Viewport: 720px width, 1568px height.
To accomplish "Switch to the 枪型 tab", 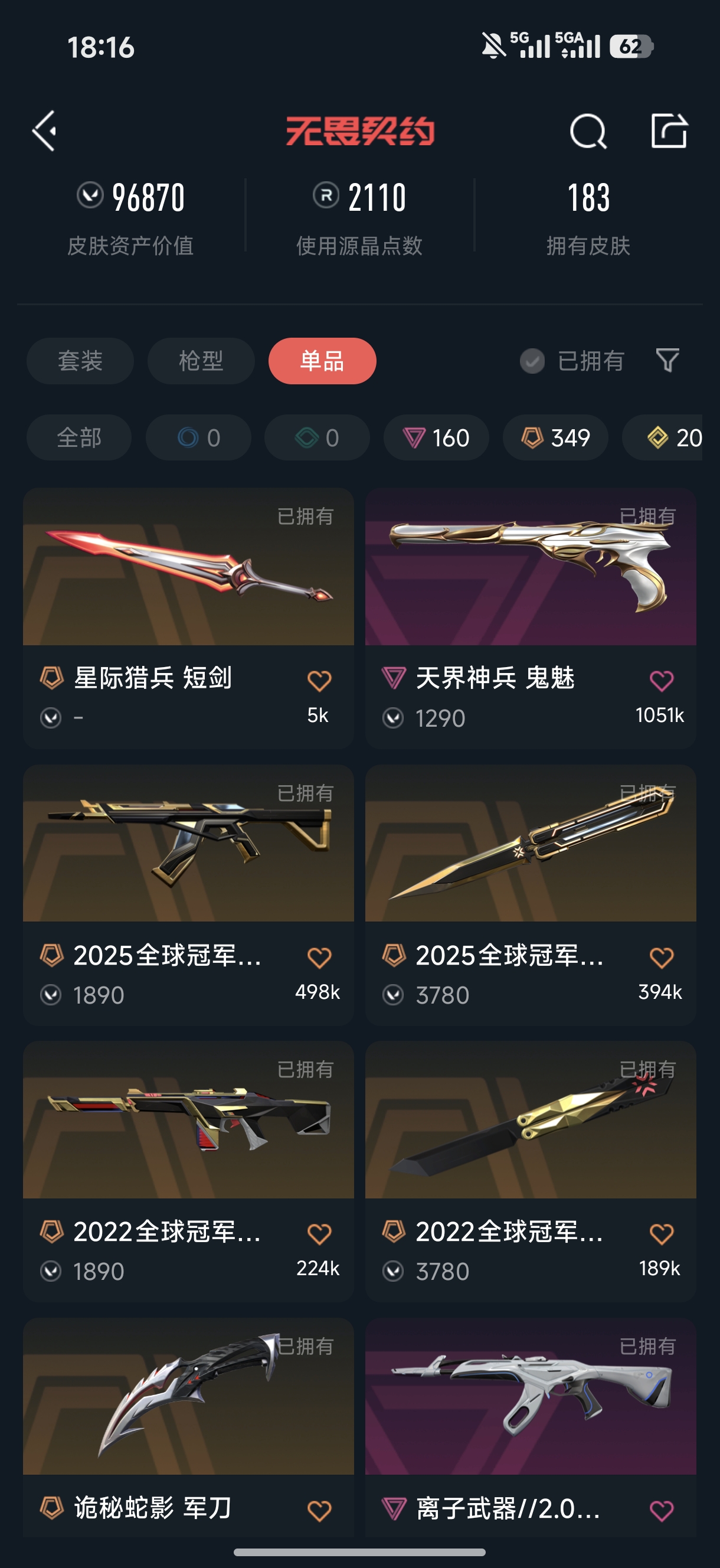I will (201, 361).
